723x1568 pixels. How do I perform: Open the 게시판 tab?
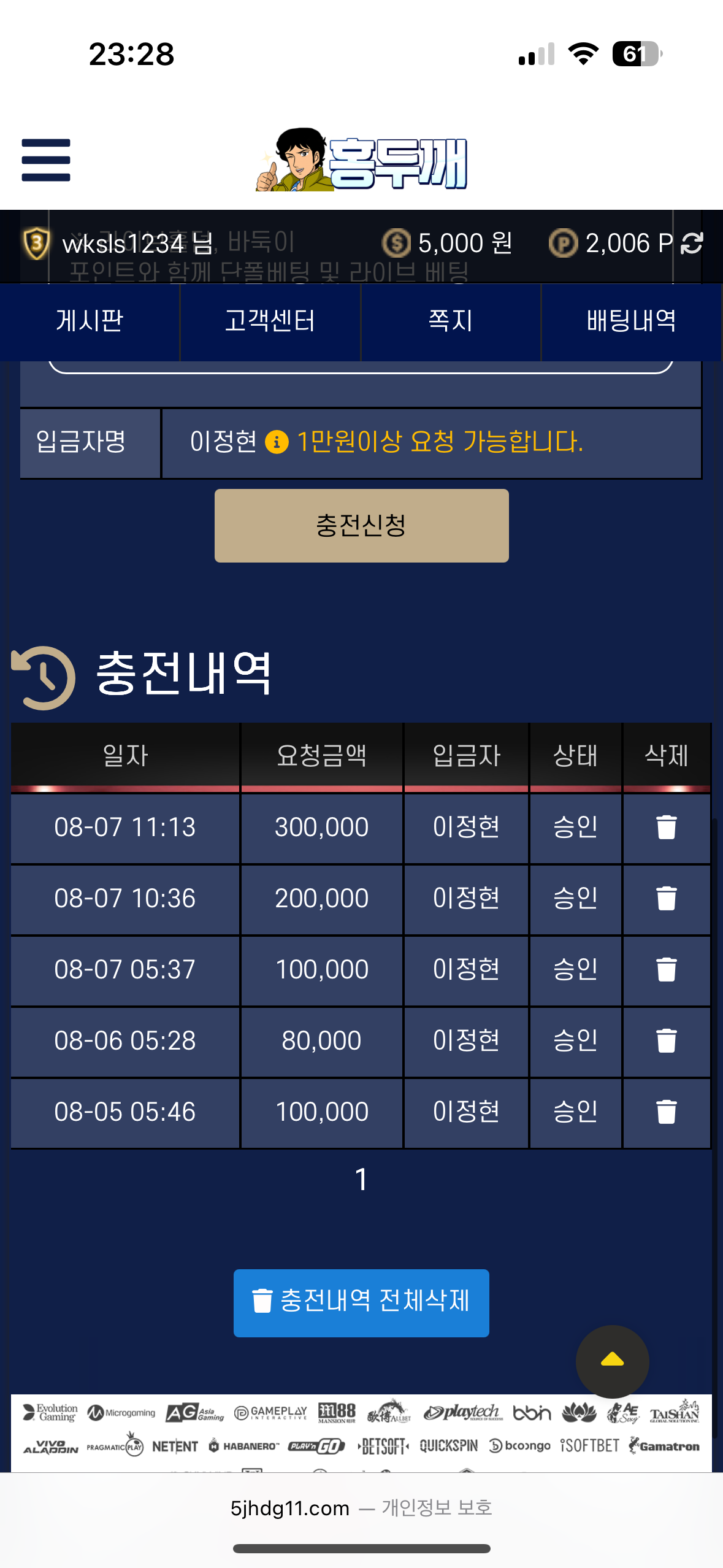click(x=90, y=321)
